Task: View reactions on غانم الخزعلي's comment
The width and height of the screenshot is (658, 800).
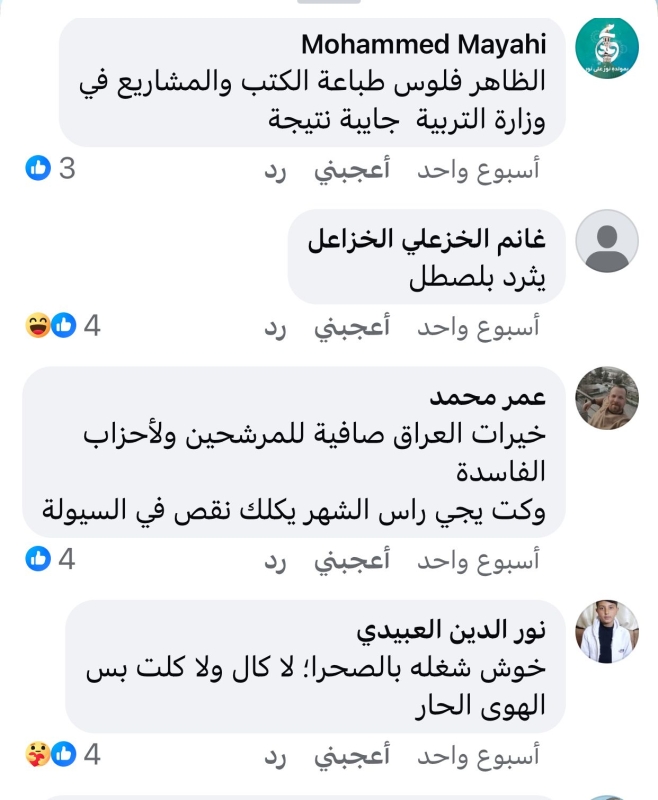Action: (x=62, y=326)
